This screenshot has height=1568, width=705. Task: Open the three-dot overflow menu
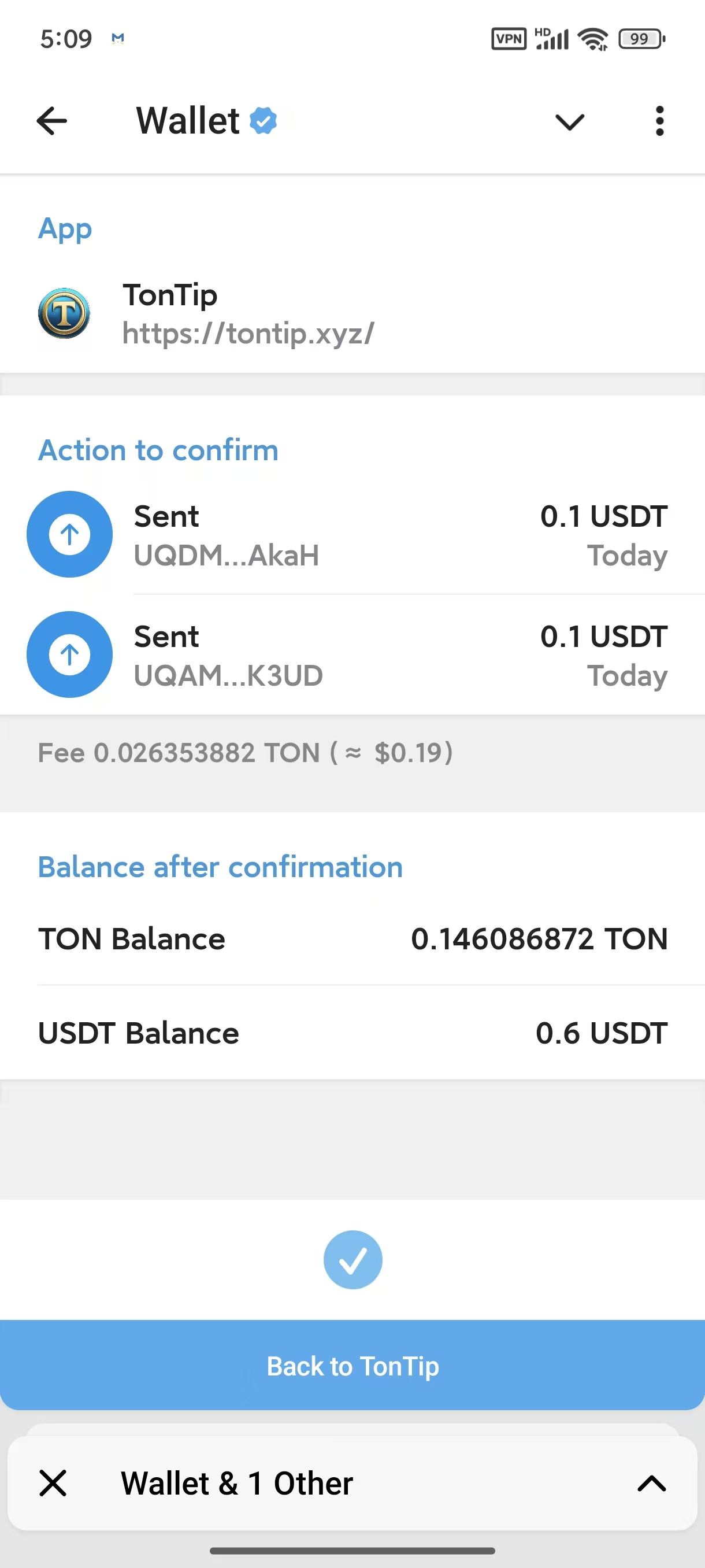[x=659, y=120]
